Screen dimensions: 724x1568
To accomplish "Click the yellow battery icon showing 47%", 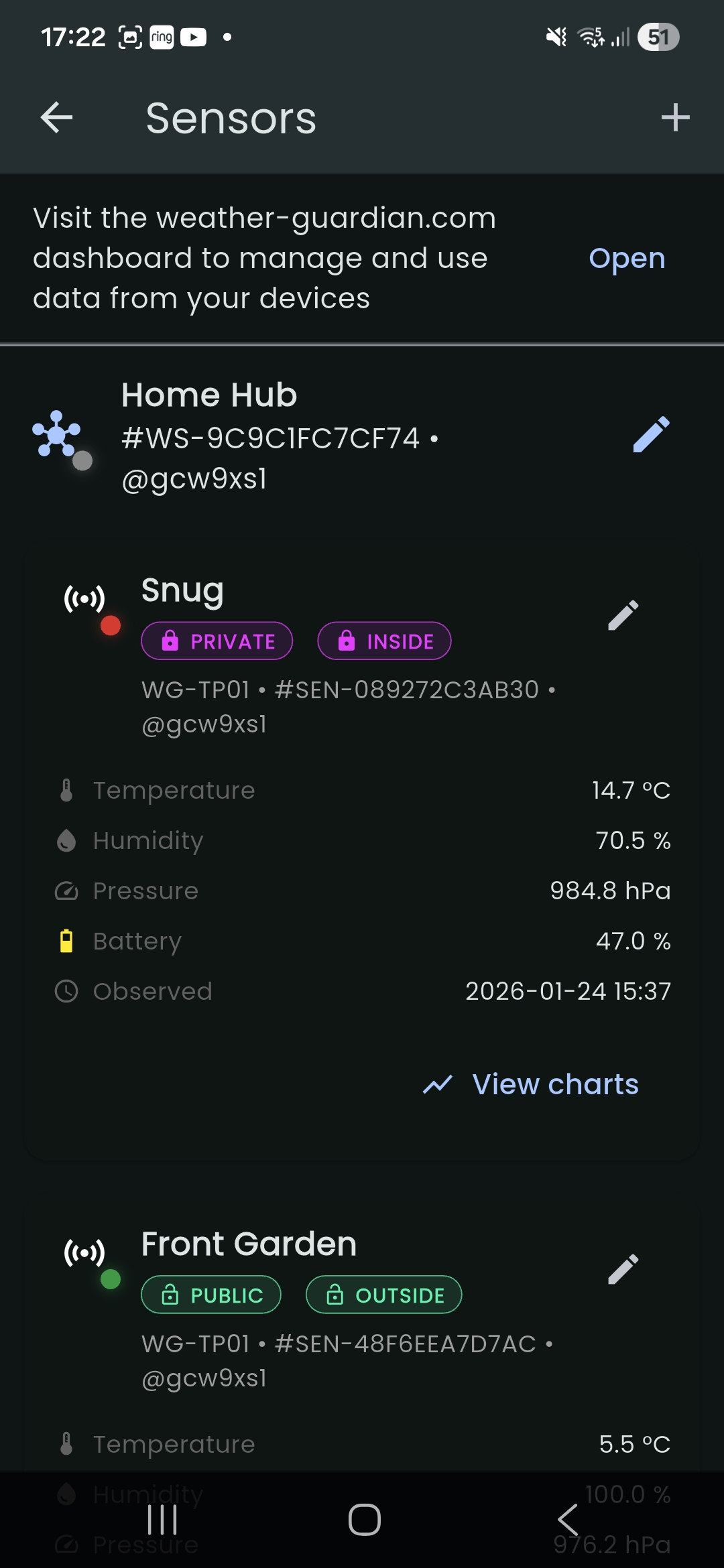I will pos(66,941).
